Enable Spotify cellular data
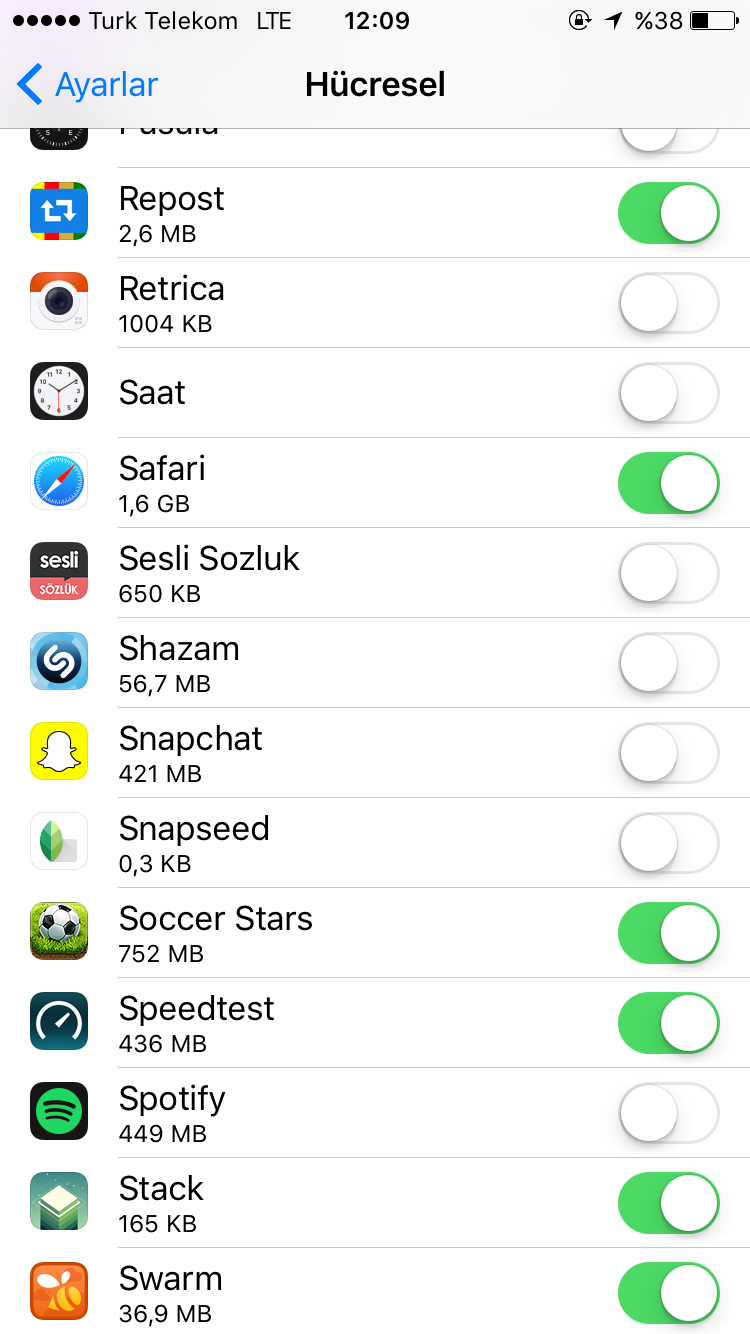750x1334 pixels. point(669,1113)
